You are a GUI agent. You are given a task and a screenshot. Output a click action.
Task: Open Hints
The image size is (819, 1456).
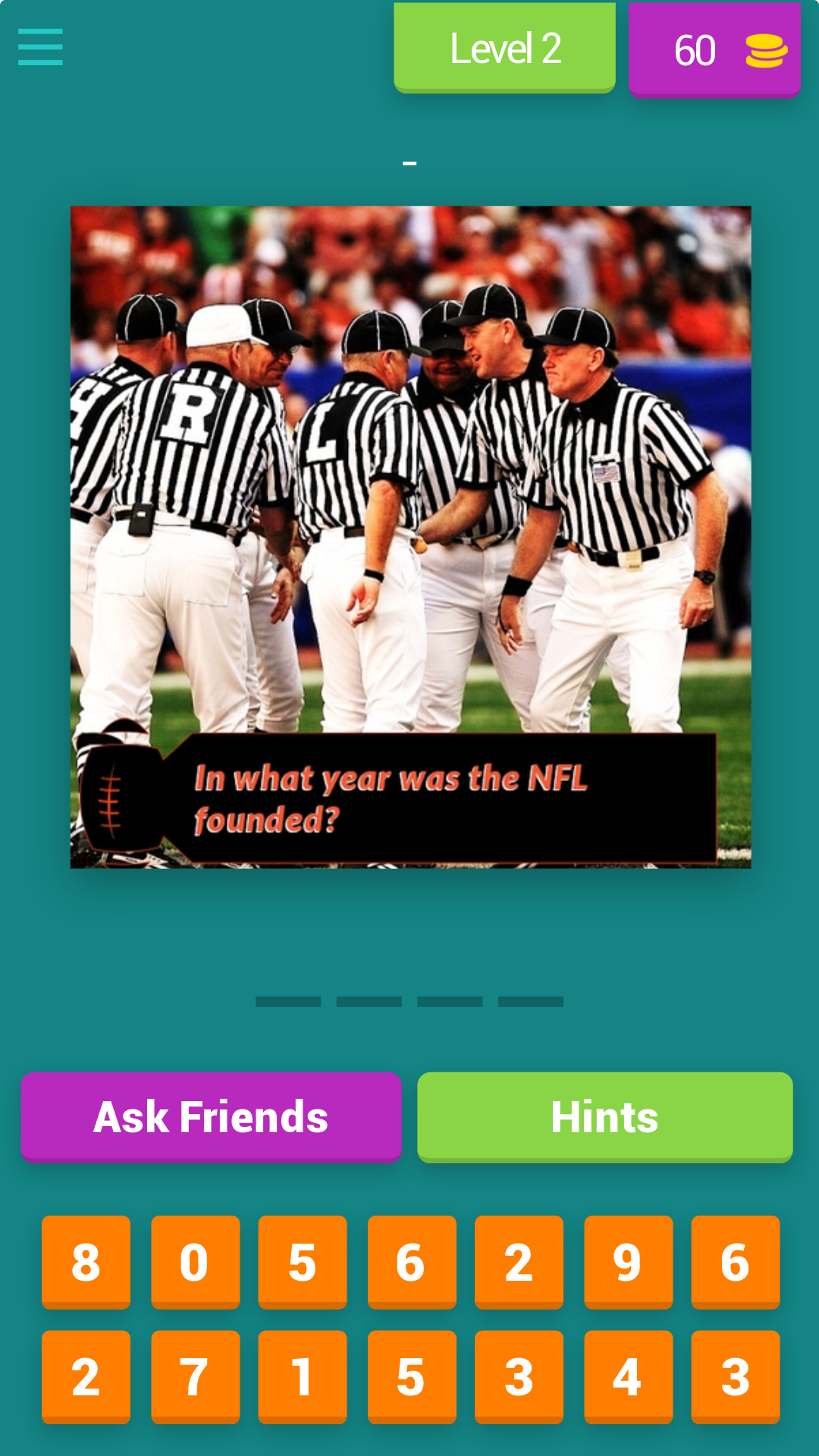tap(604, 1116)
